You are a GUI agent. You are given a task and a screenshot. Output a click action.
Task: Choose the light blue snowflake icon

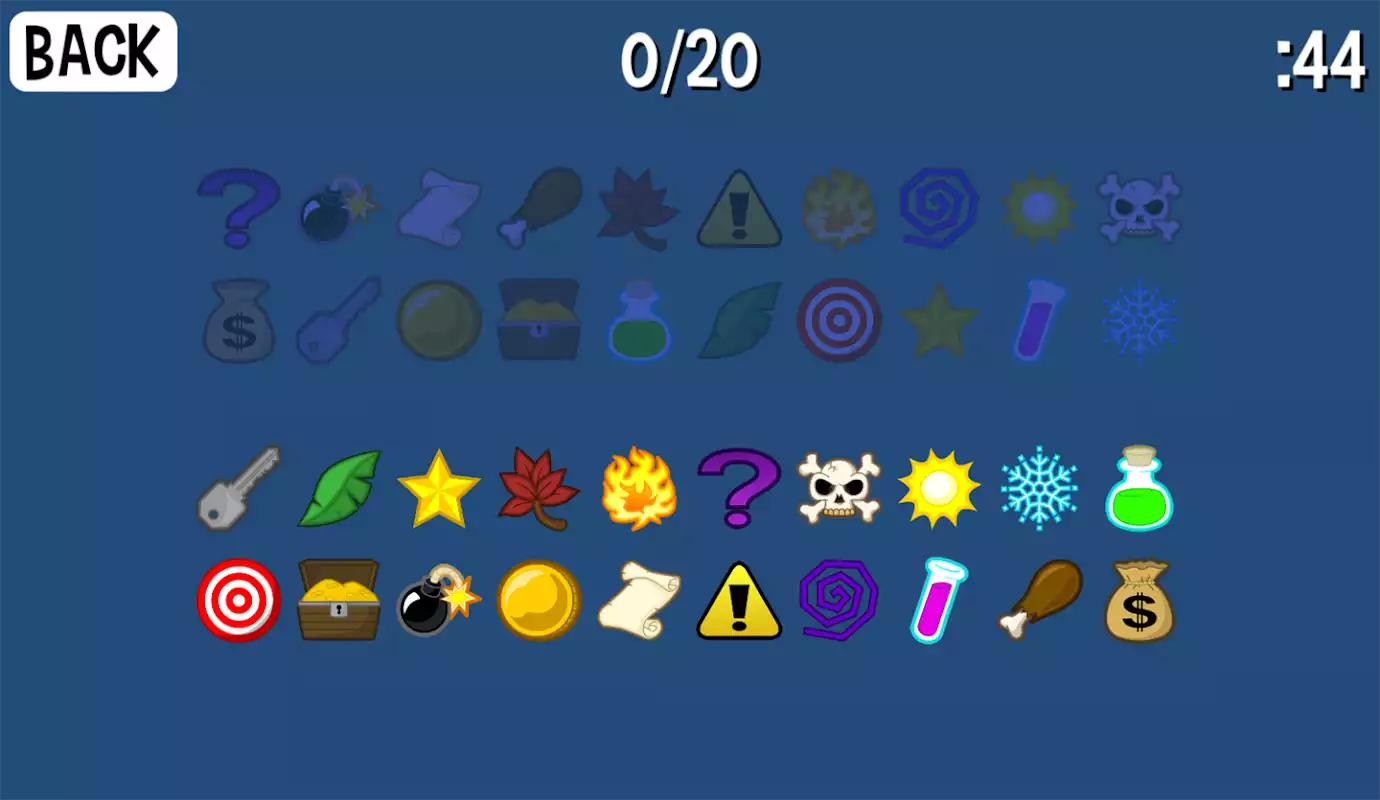[1040, 488]
